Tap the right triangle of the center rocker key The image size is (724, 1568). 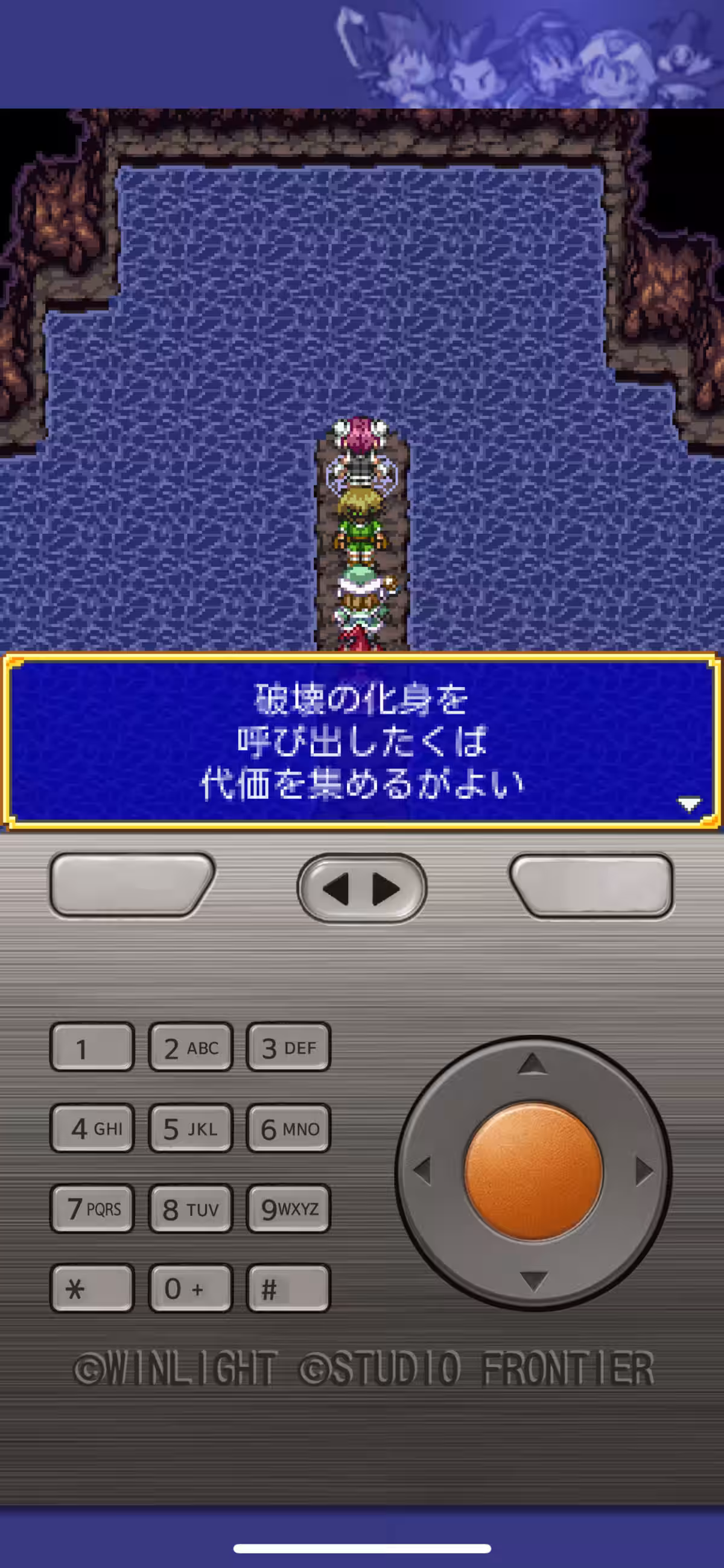click(x=386, y=889)
